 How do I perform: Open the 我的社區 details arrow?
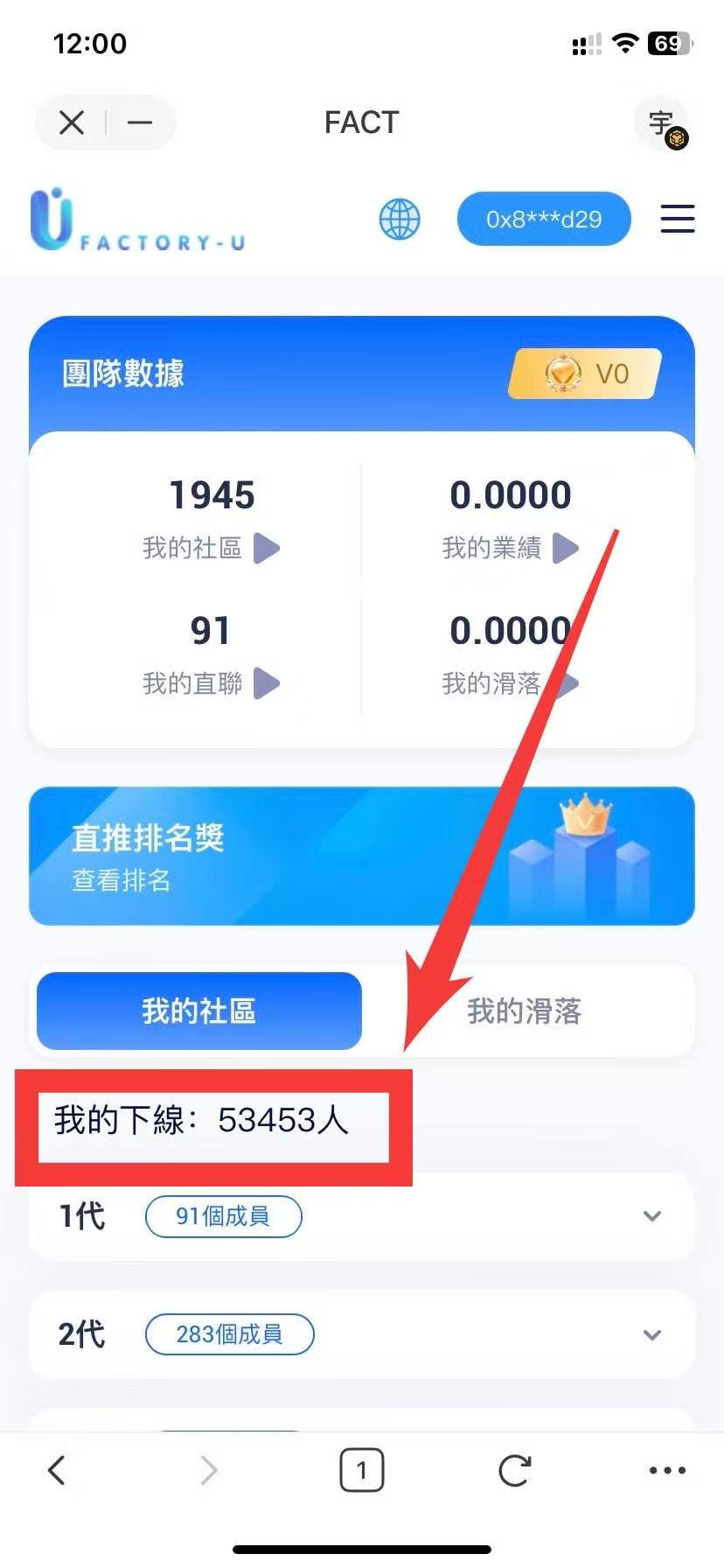267,549
